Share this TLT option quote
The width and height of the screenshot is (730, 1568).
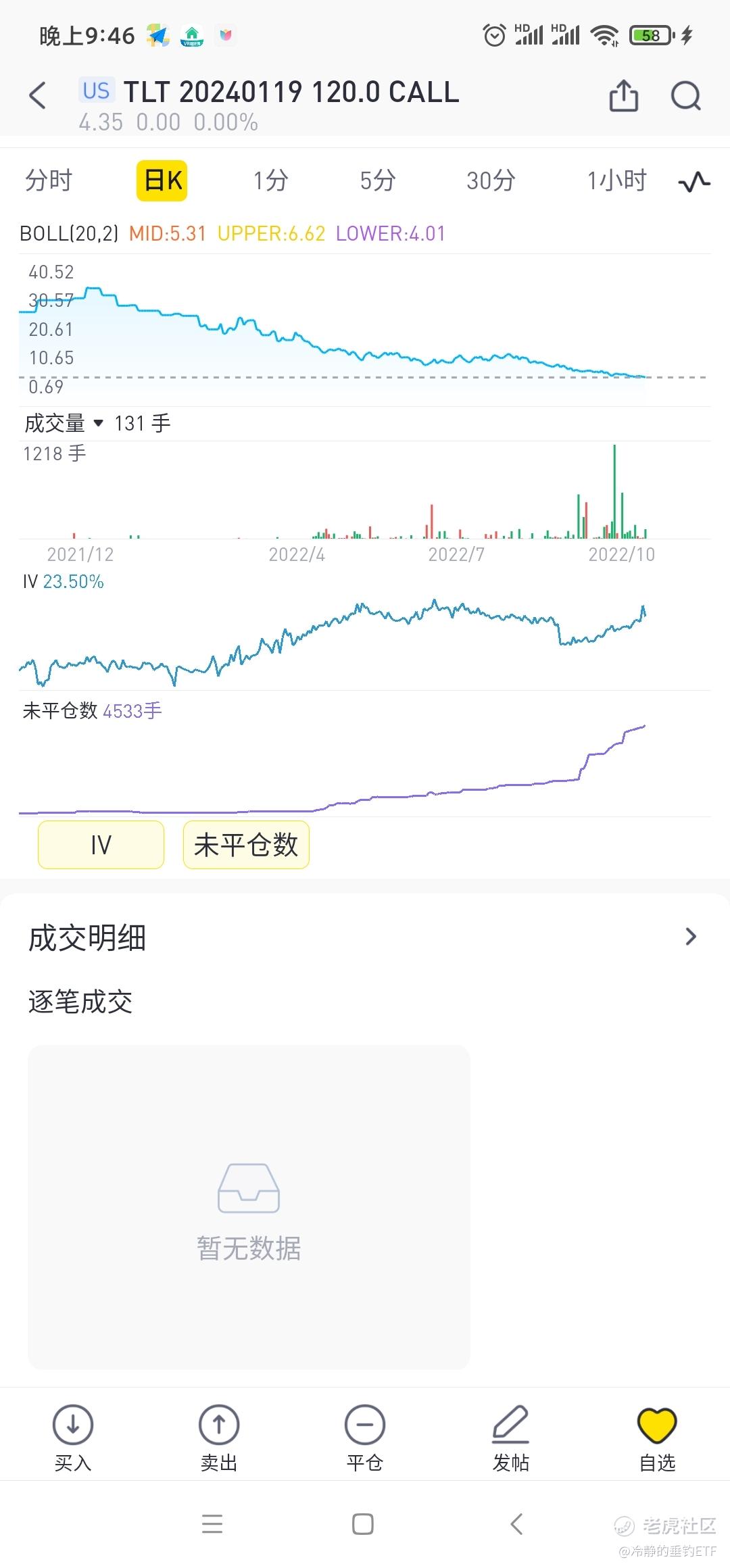[623, 95]
